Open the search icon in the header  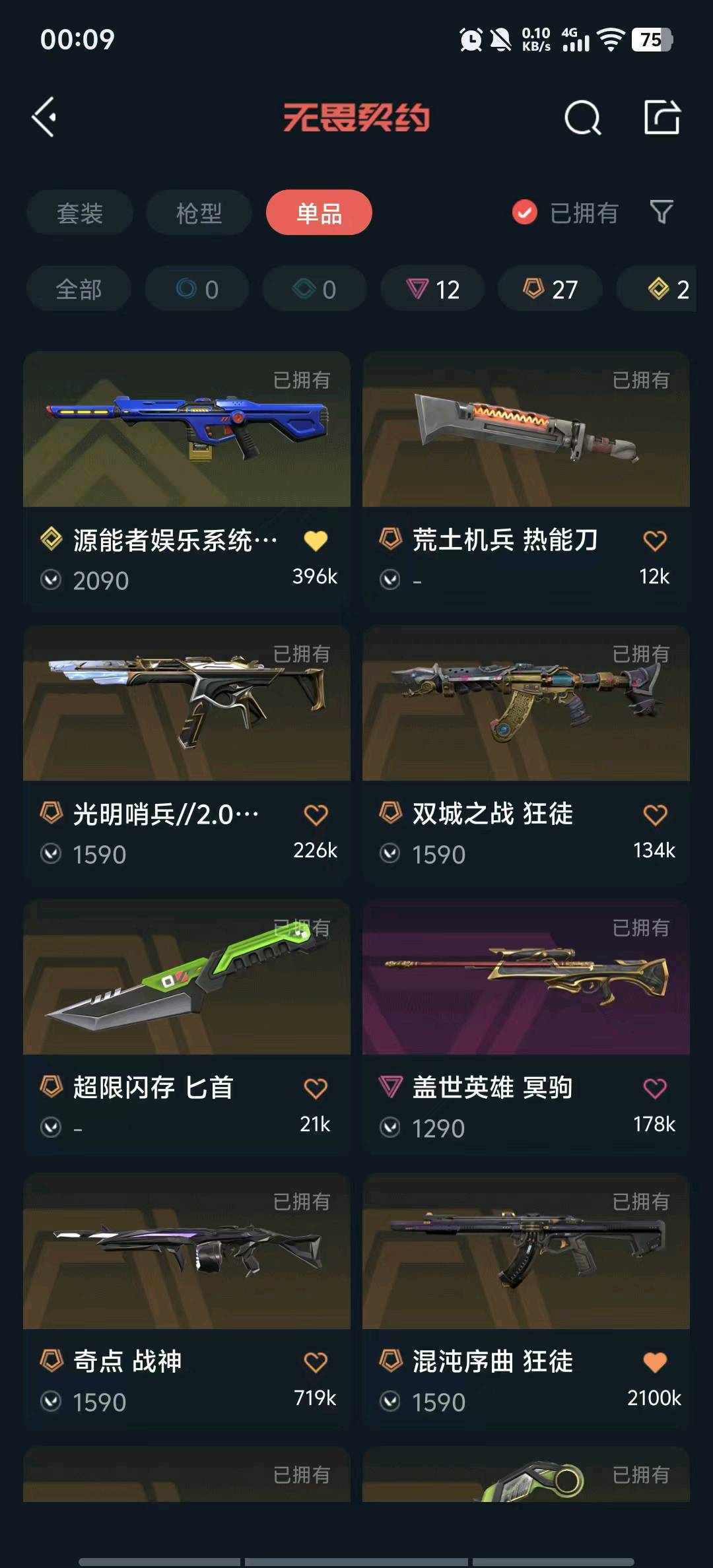[x=582, y=117]
